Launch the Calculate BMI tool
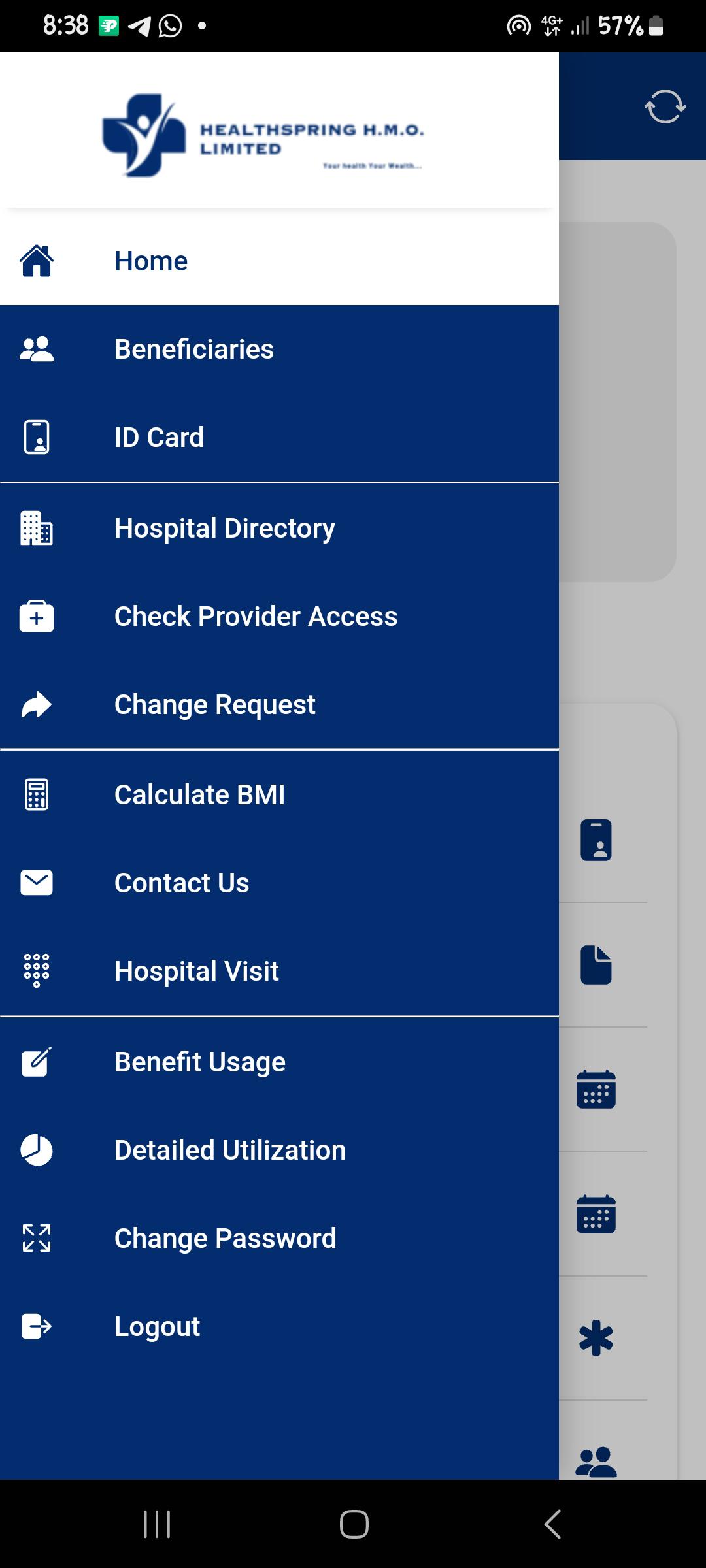 click(199, 795)
